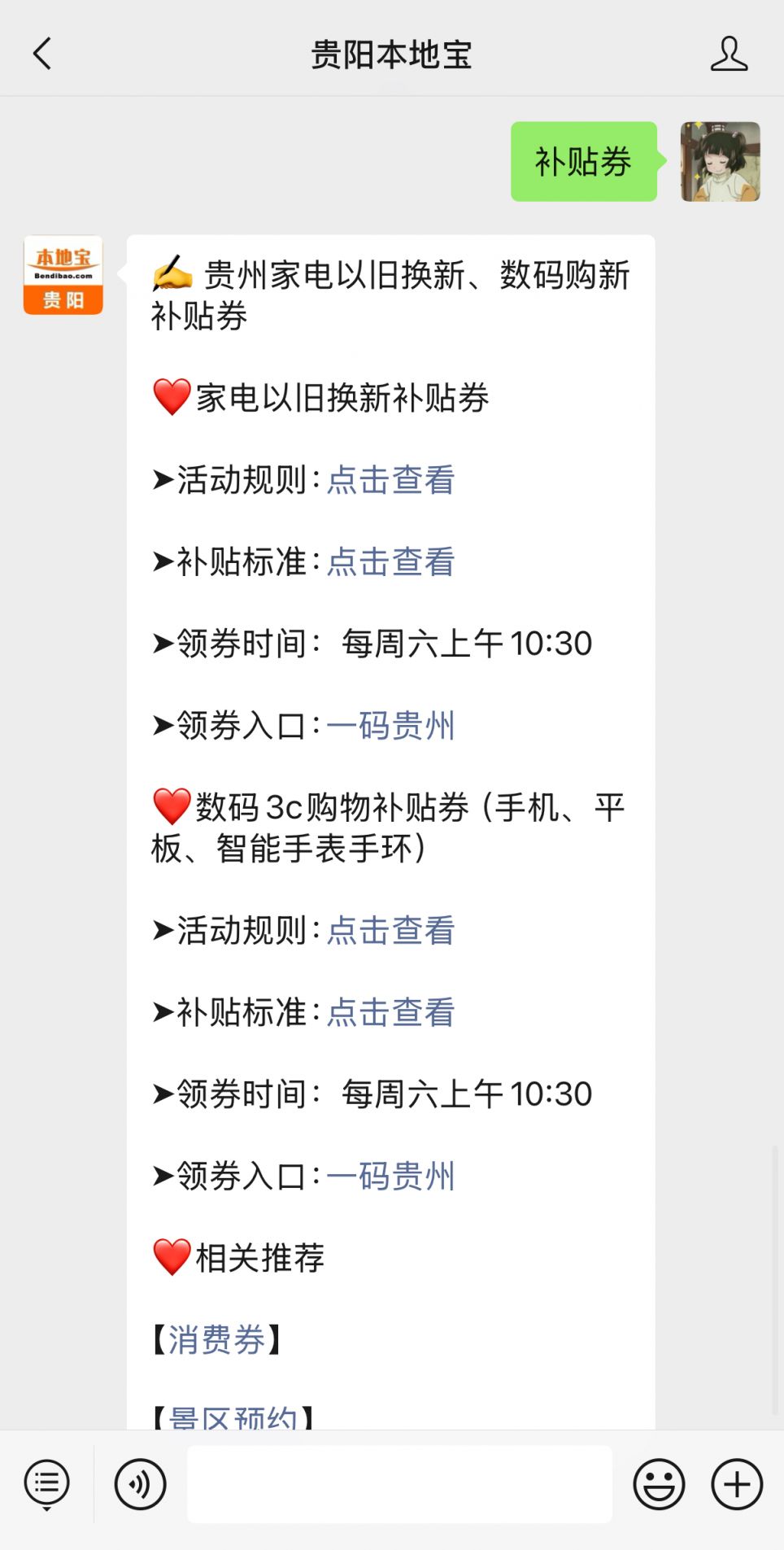This screenshot has height=1550, width=784.
Task: Focus the message text field
Action: [x=399, y=1484]
